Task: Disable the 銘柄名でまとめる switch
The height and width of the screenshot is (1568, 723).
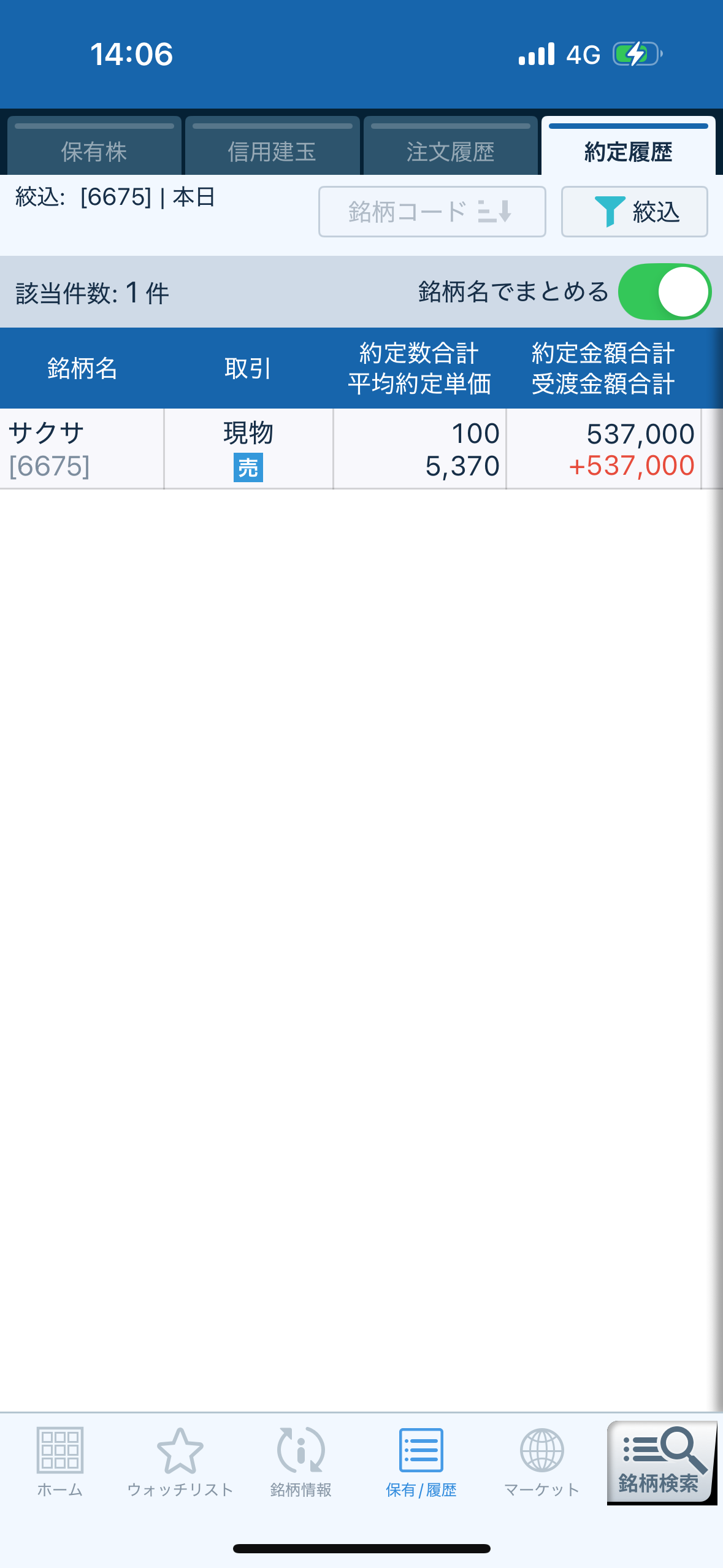Action: point(664,292)
